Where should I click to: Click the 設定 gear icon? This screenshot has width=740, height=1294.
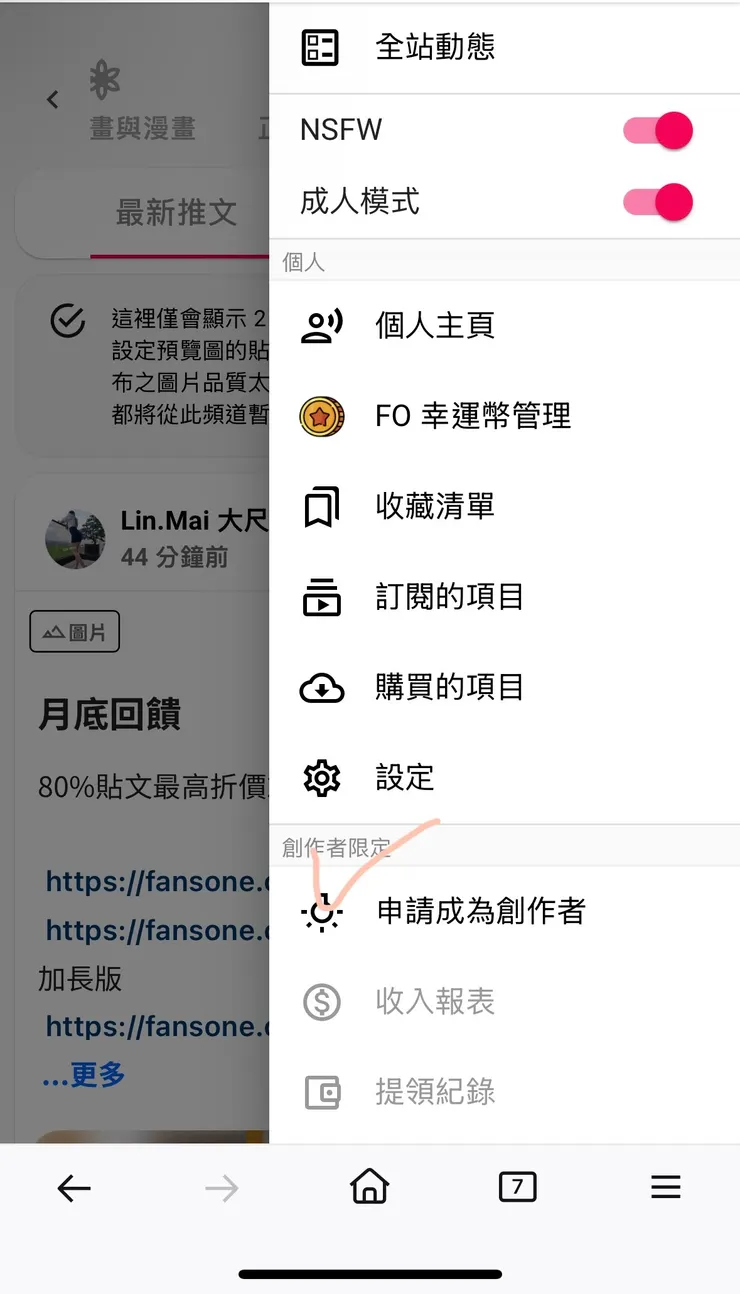coord(321,777)
